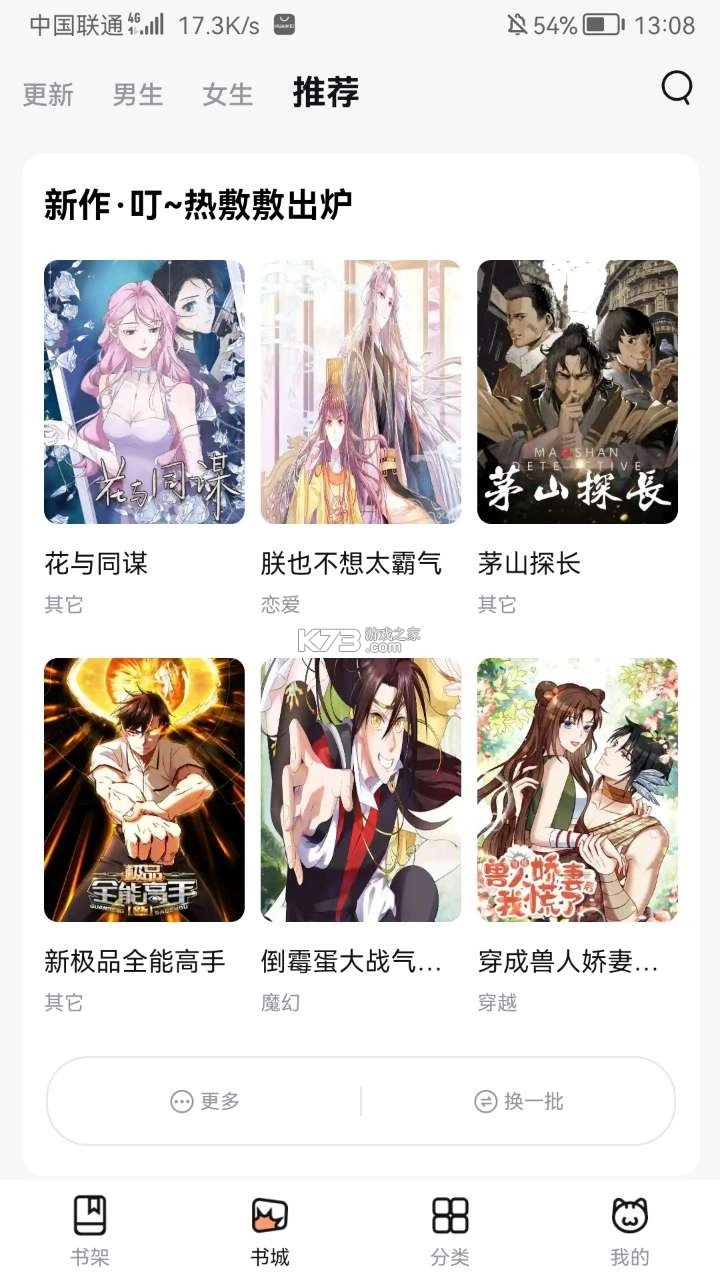
Task: Open the comic 花与同谋
Action: coord(144,393)
